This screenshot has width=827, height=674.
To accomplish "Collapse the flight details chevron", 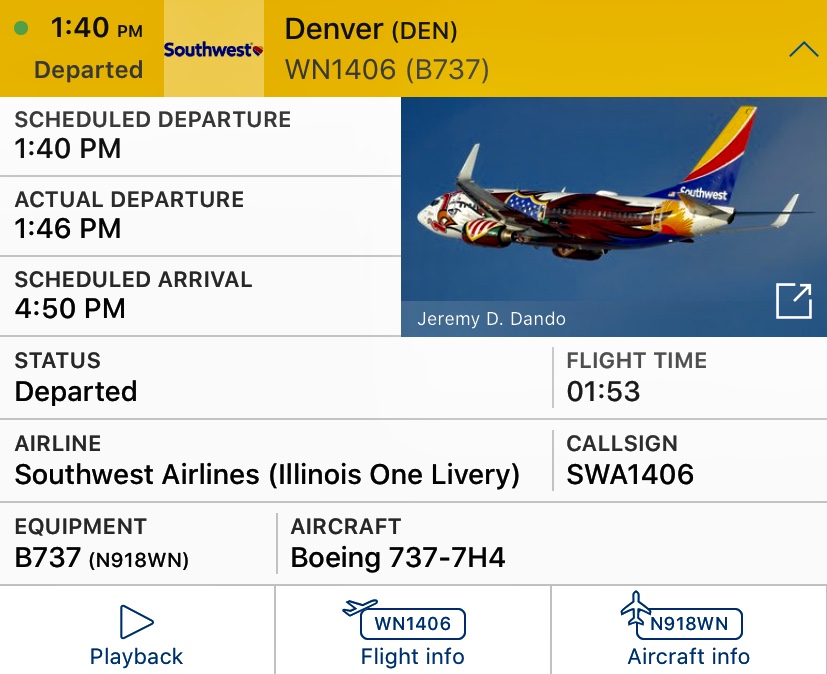I will pos(803,49).
